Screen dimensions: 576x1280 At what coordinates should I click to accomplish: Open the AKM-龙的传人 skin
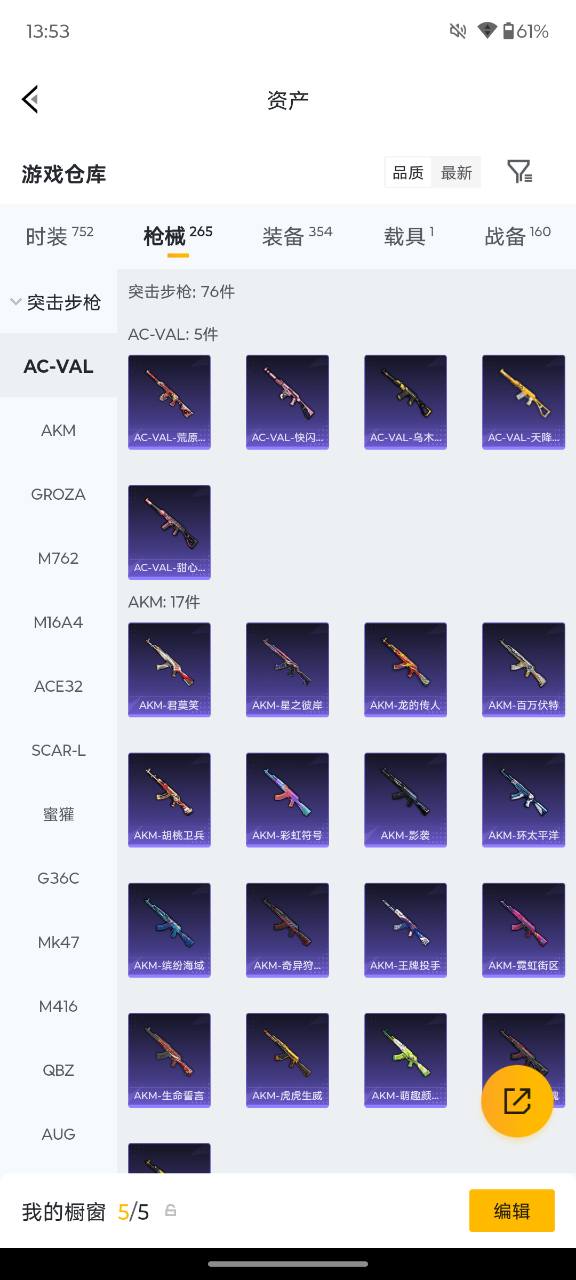[405, 669]
